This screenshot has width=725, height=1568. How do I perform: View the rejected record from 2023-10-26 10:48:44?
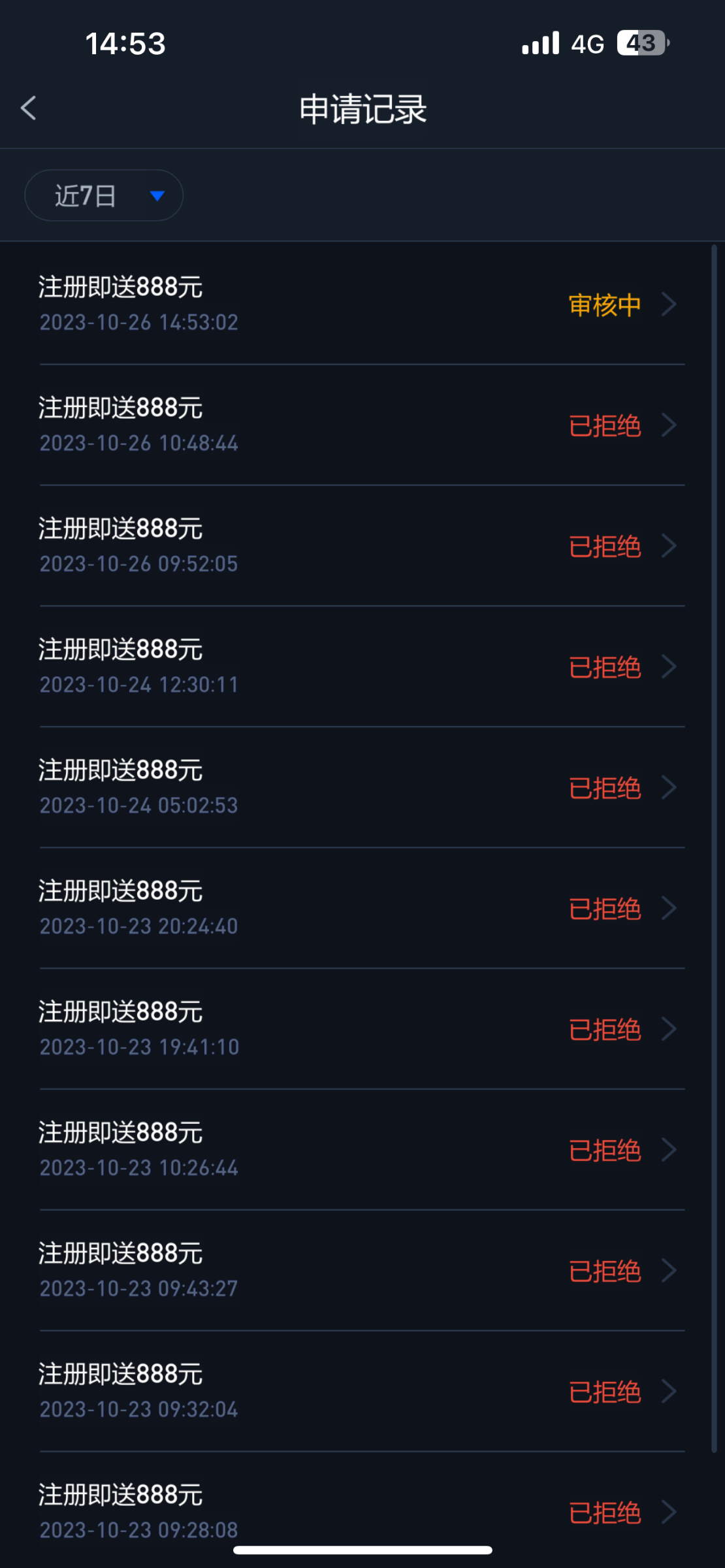pos(362,425)
